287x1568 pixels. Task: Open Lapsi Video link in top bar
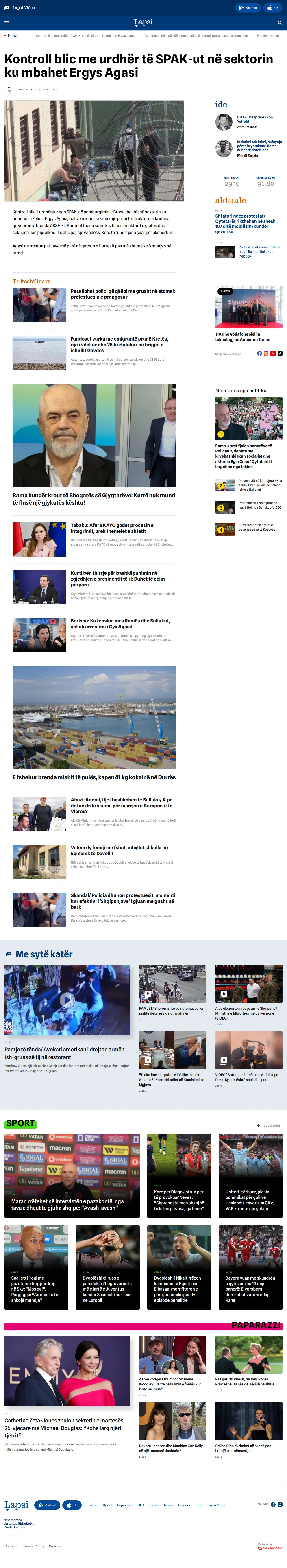[x=20, y=8]
